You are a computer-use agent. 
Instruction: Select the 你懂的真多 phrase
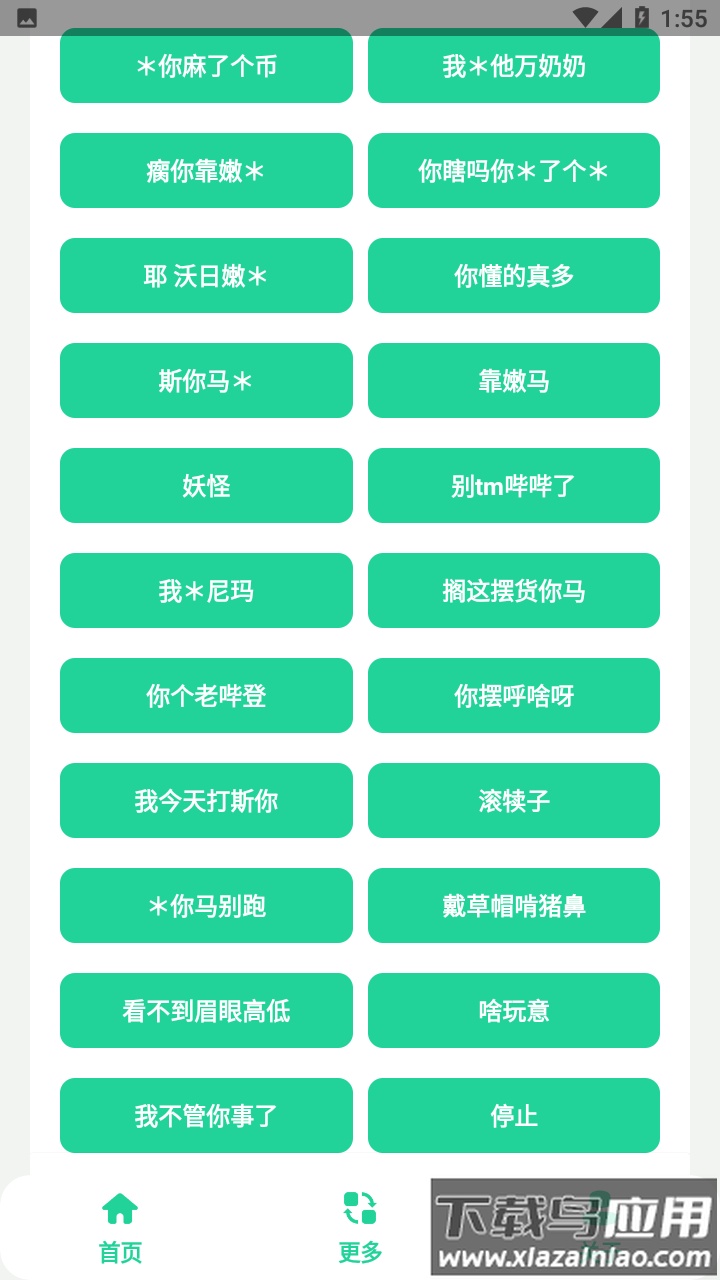point(514,275)
